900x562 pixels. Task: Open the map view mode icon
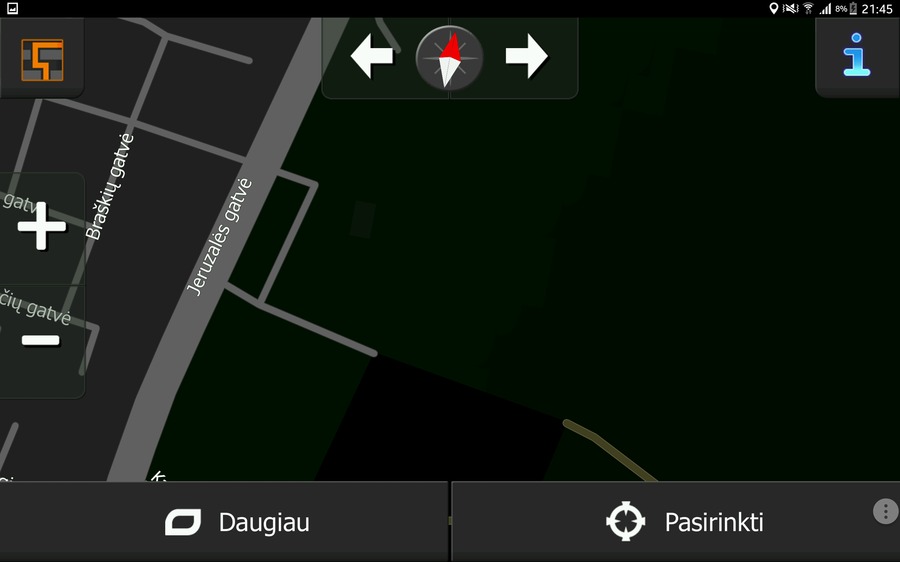pyautogui.click(x=41, y=60)
